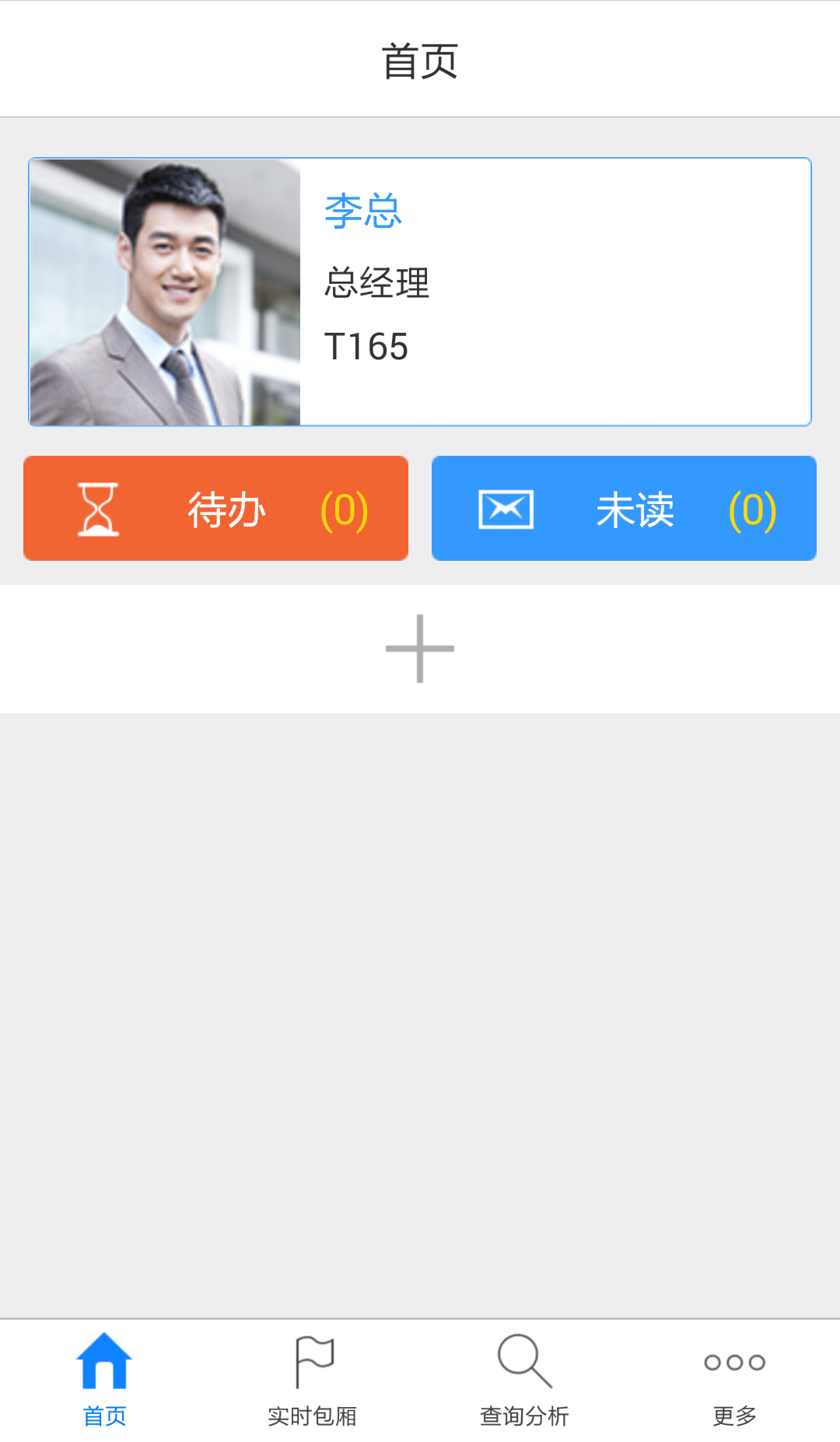The height and width of the screenshot is (1442, 840).
Task: Tap the 李总 name link
Action: 362,210
